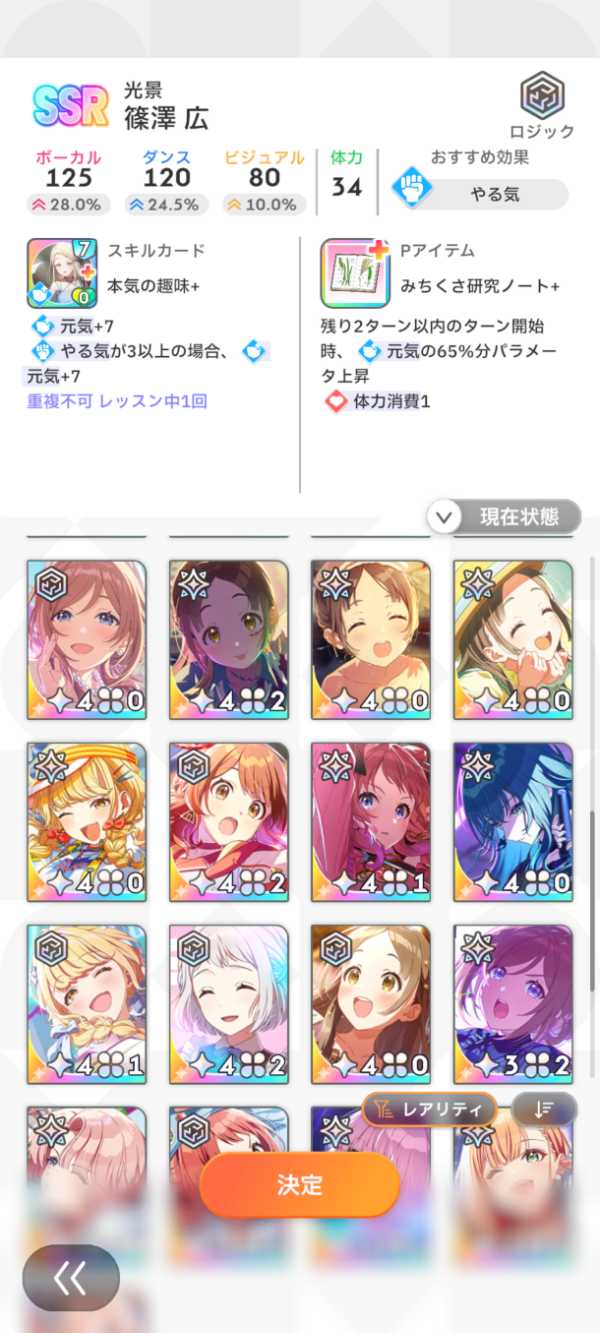600x1333 pixels.
Task: Select the blonde braided girl with striped headband
Action: click(87, 821)
